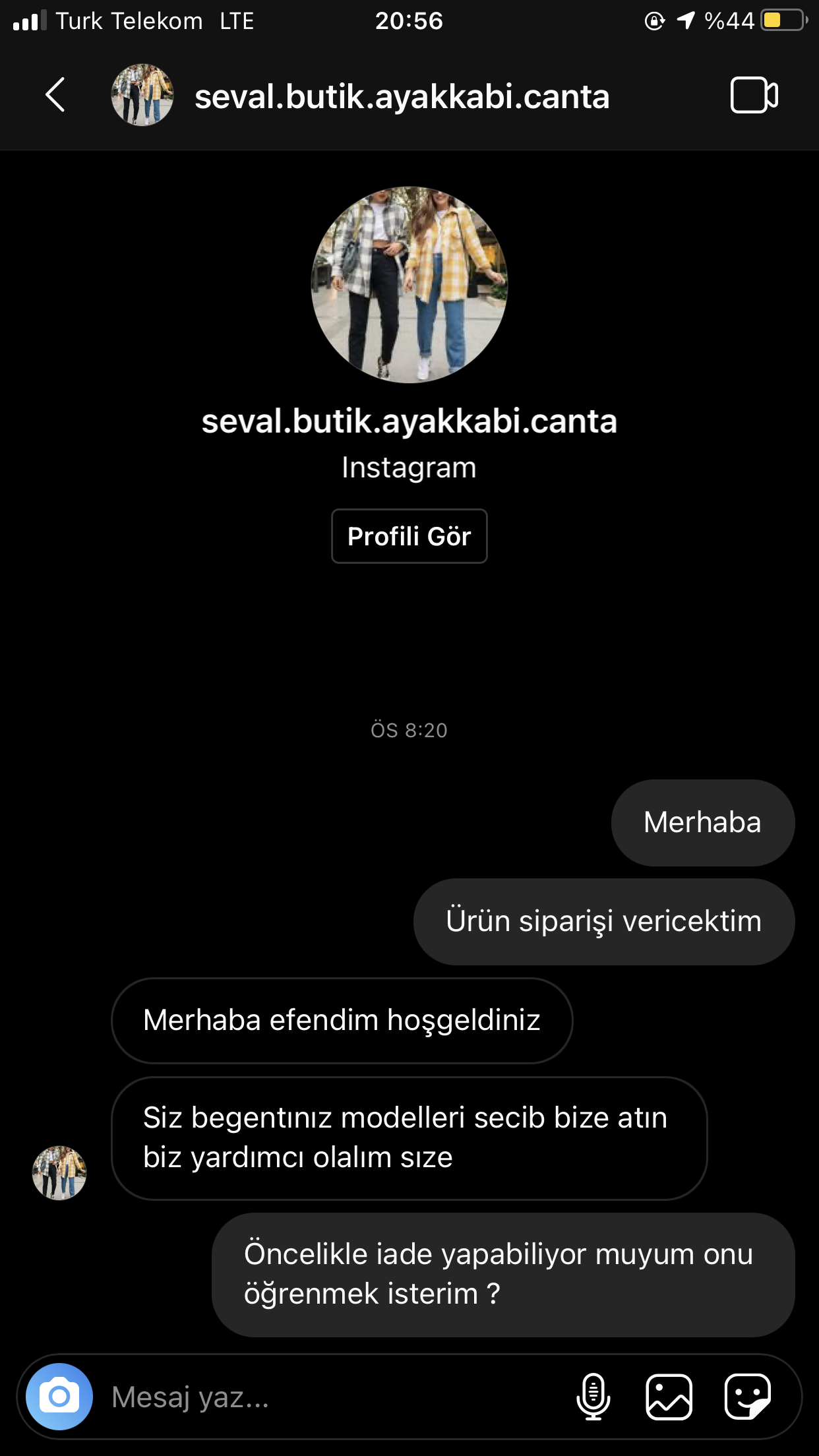Record a voice message with the microphone

[593, 1396]
